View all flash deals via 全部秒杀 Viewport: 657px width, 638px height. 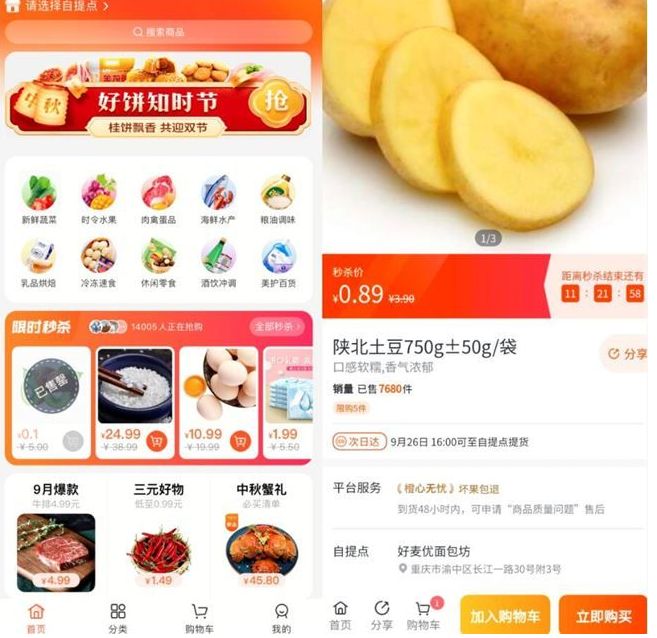click(x=277, y=326)
